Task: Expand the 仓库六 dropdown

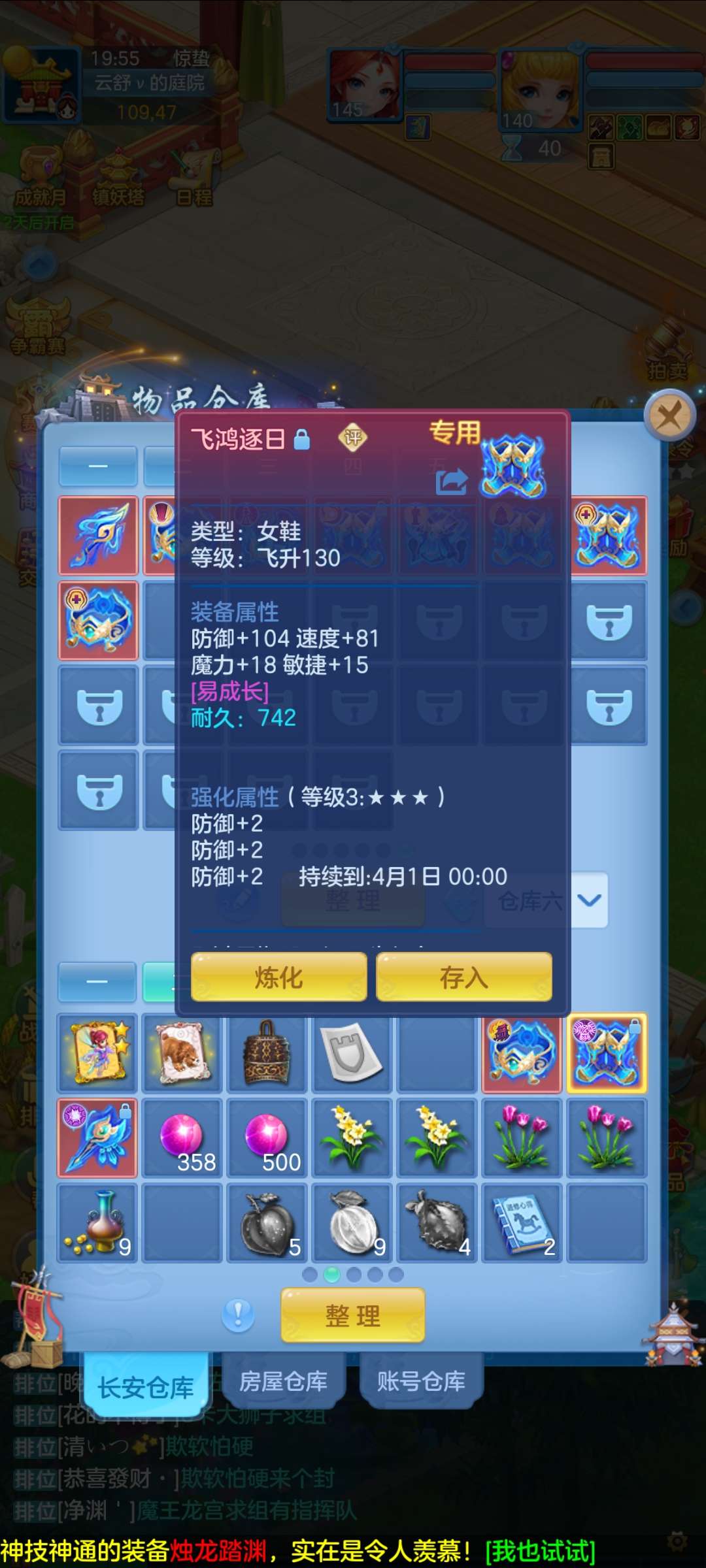Action: pos(590,900)
